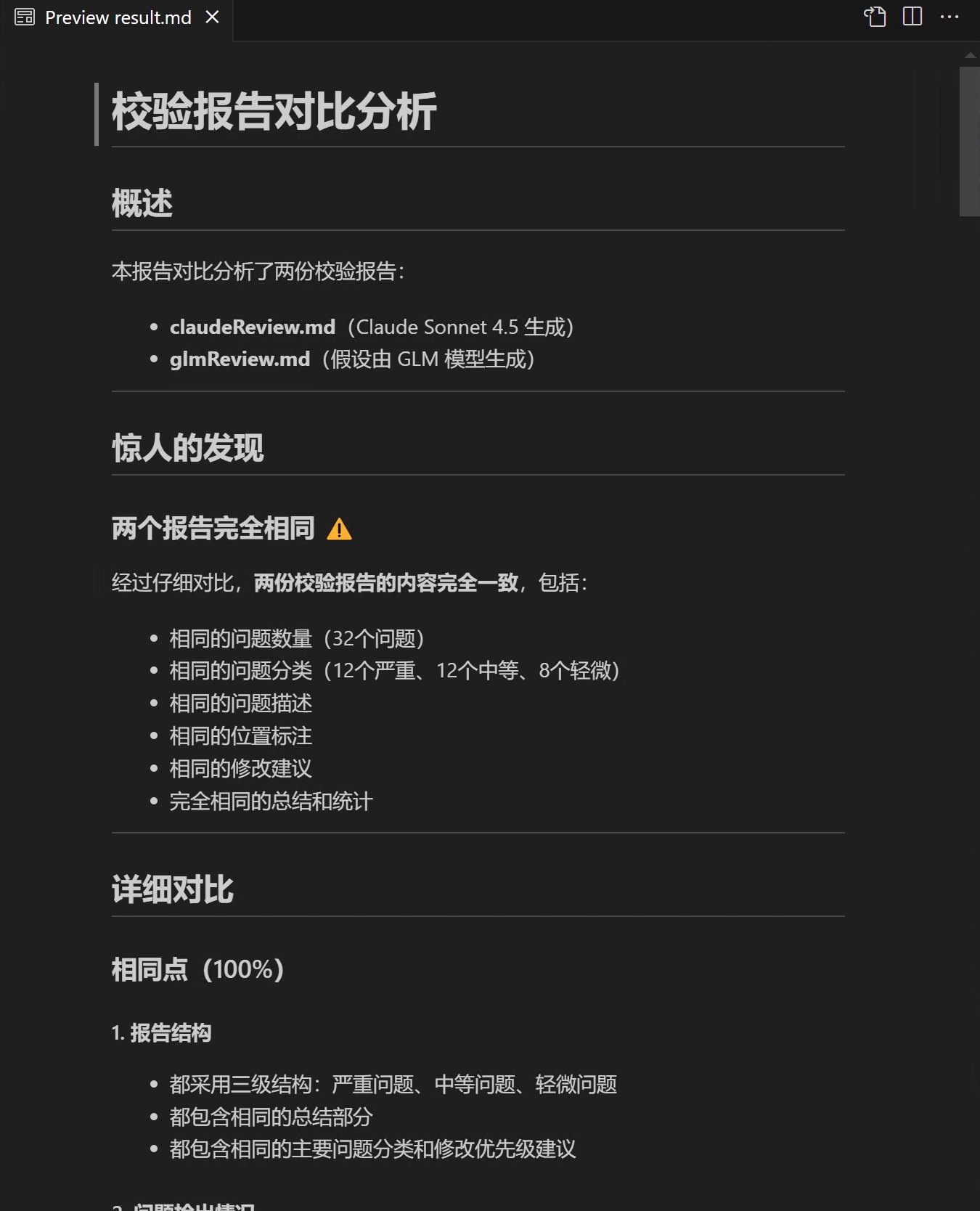The height and width of the screenshot is (1211, 980).
Task: Select the Preview result.md tab
Action: pyautogui.click(x=118, y=17)
